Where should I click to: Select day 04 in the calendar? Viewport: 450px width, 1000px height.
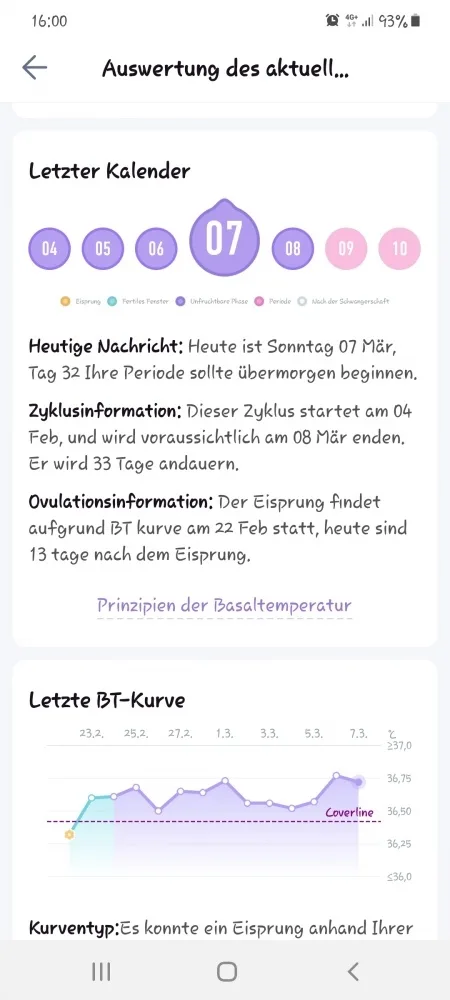click(x=49, y=248)
